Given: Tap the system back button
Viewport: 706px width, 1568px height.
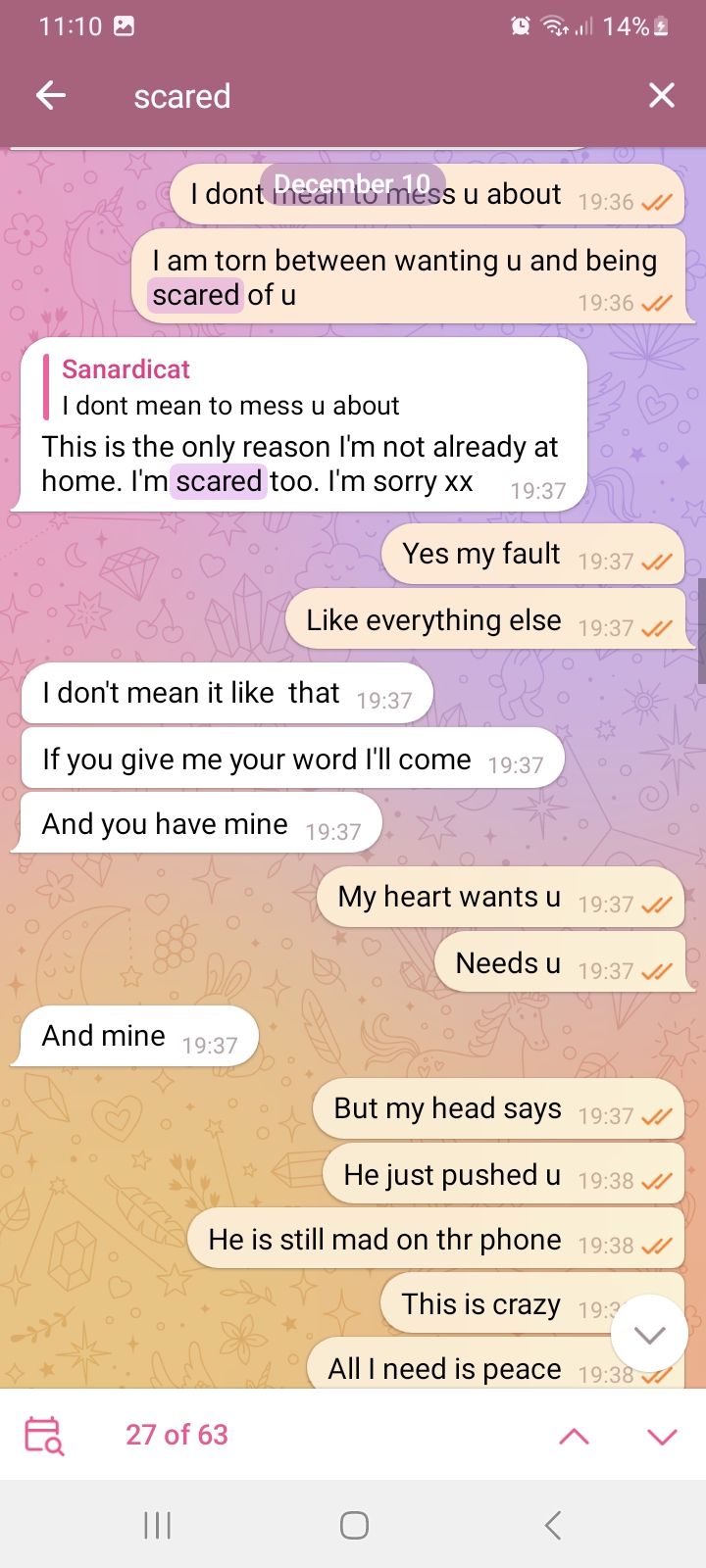Looking at the screenshot, I should point(552,1525).
